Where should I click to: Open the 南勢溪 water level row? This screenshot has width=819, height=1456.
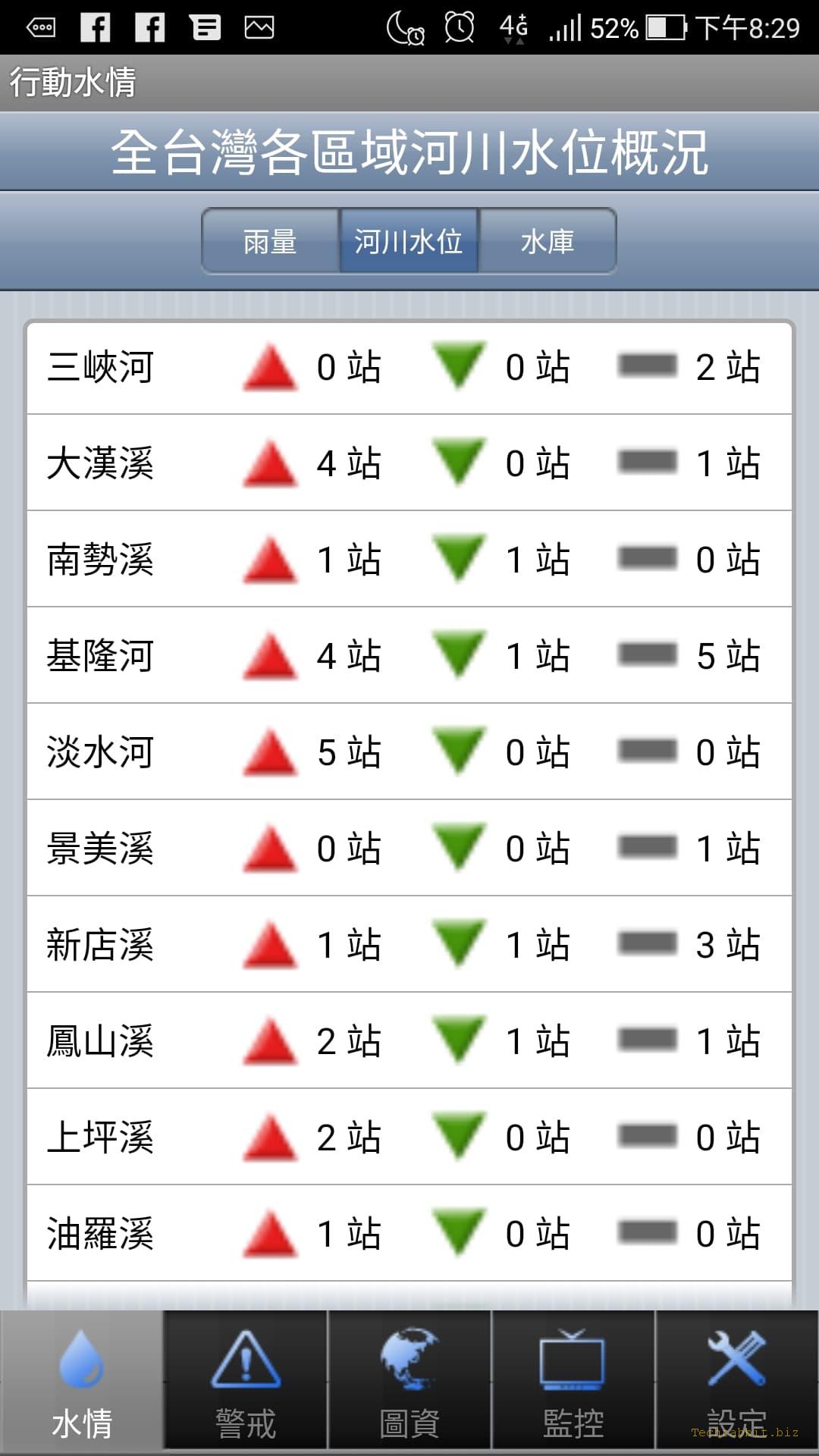[x=409, y=559]
